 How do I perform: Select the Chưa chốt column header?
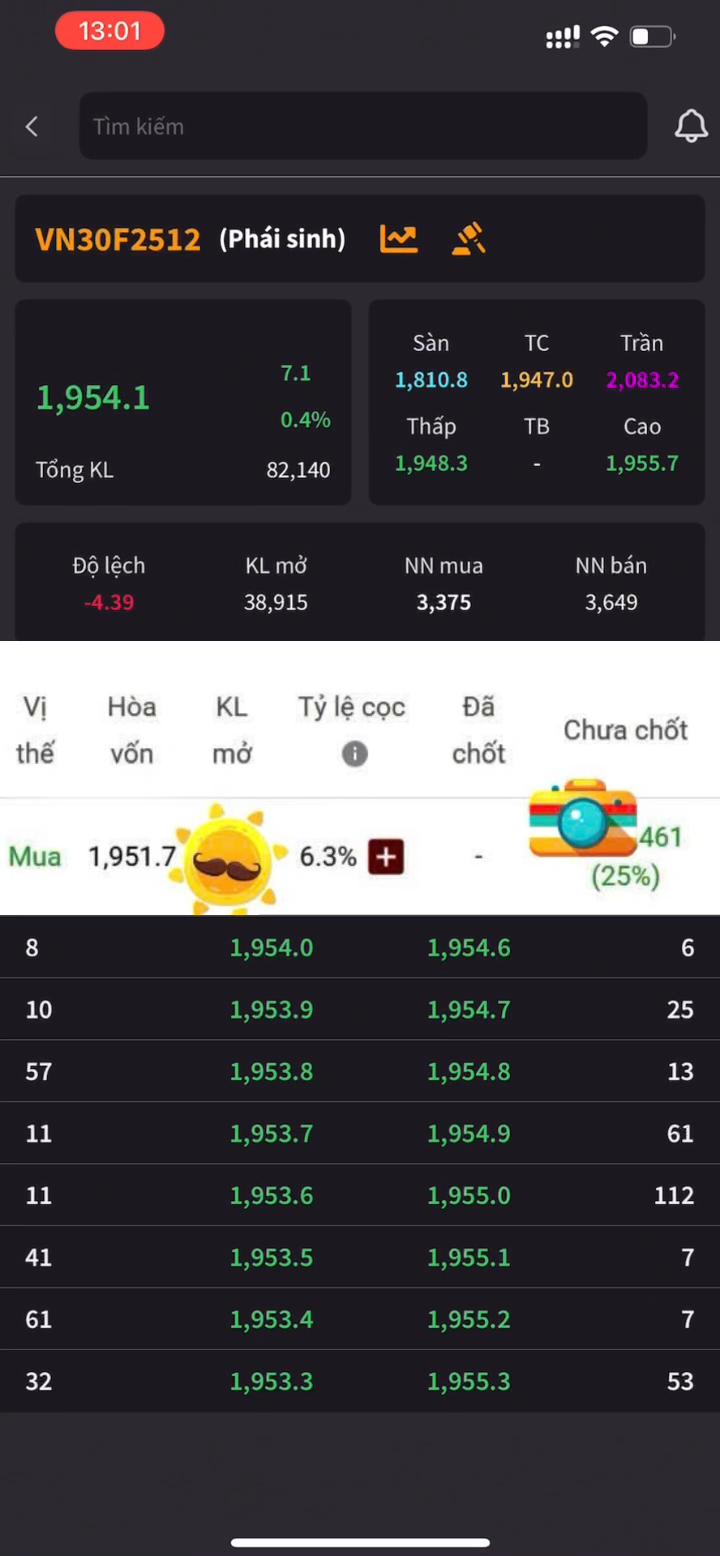pos(625,730)
